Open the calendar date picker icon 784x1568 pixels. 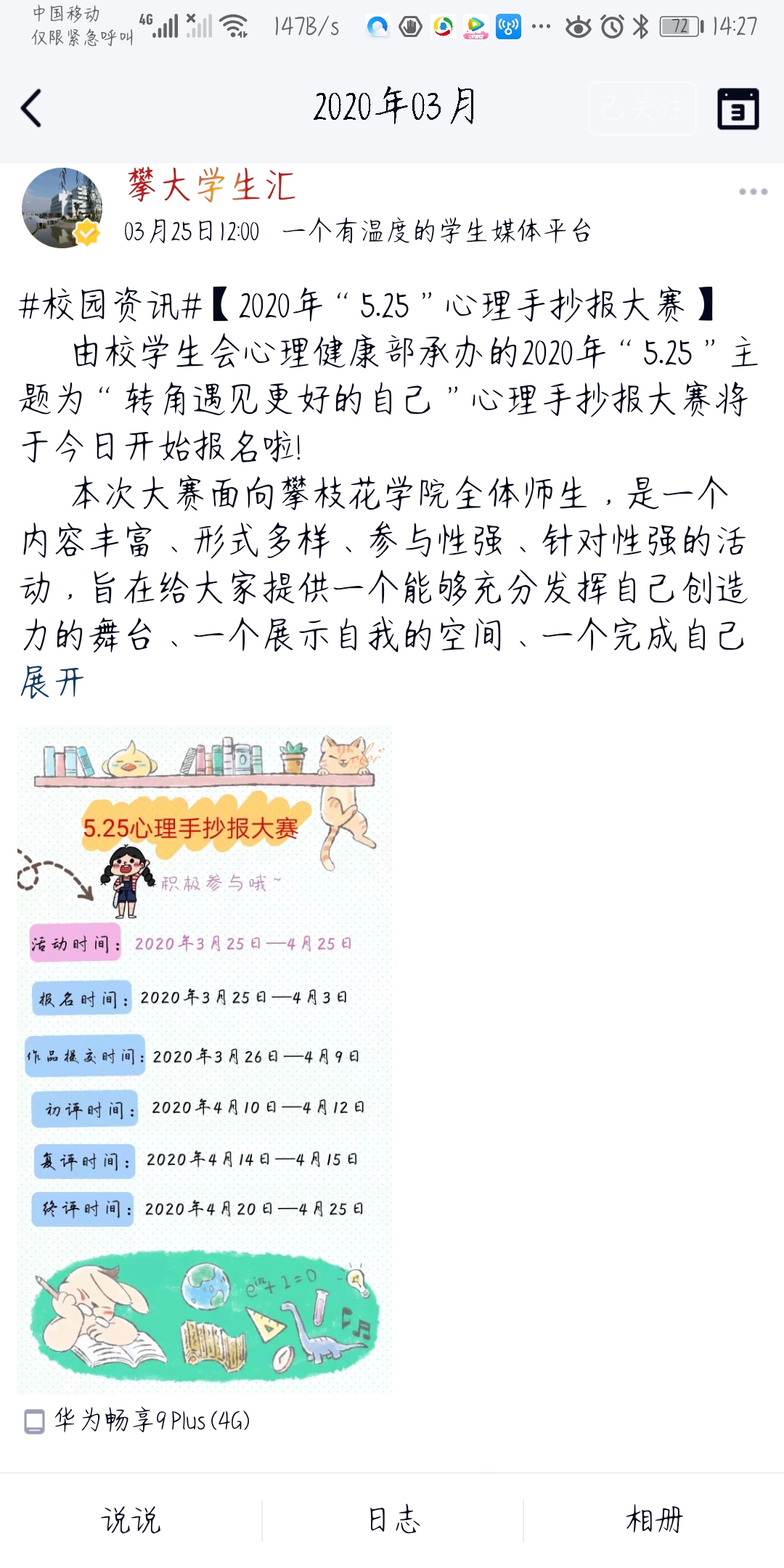pyautogui.click(x=738, y=109)
